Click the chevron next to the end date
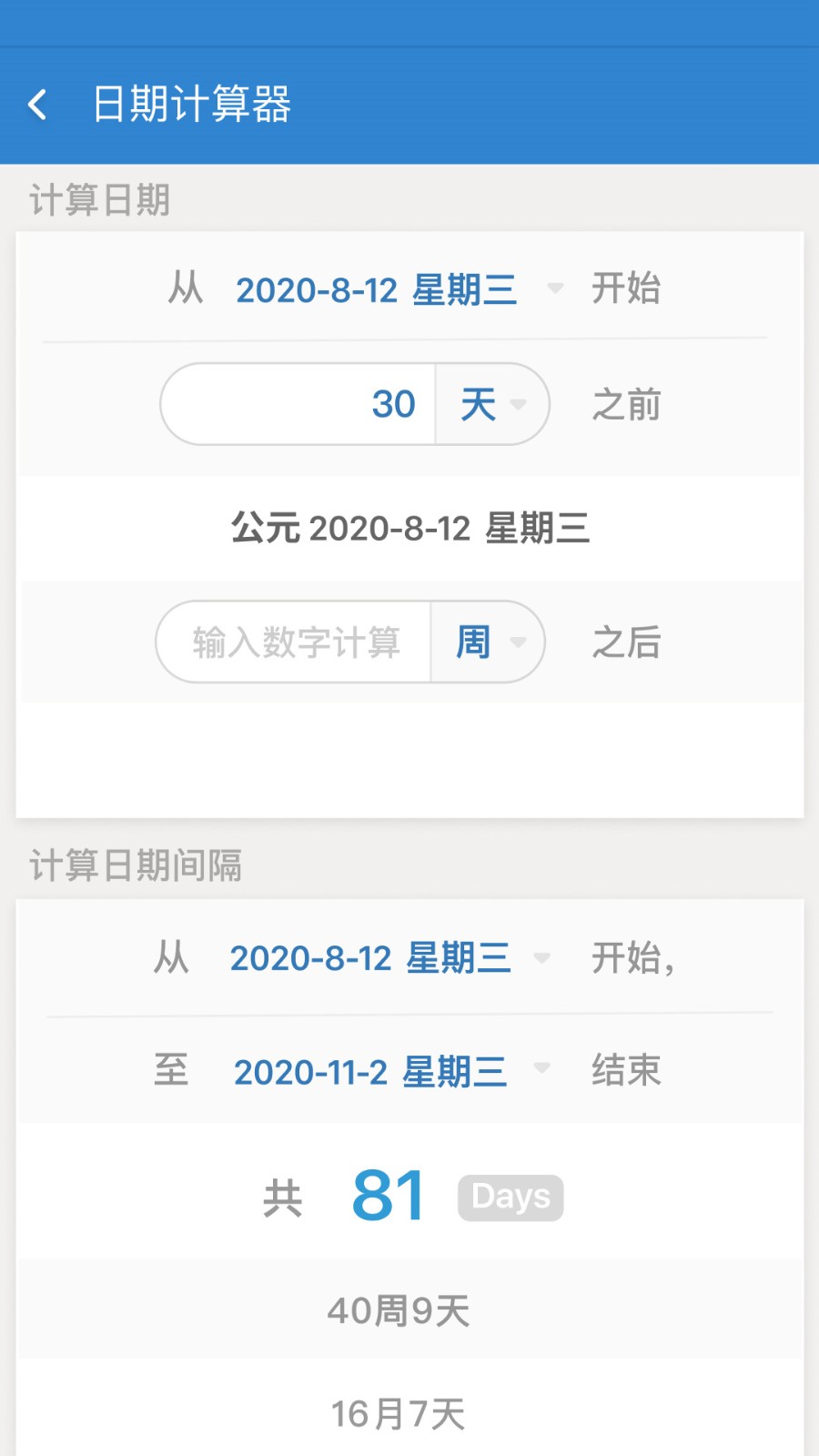Screen dimensions: 819x1456 click(543, 1070)
